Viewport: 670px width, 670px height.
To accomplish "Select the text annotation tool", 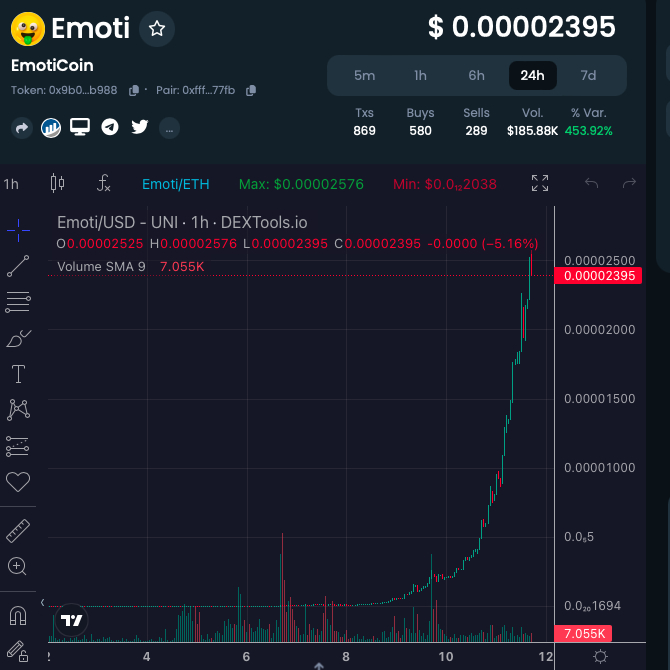I will click(18, 375).
